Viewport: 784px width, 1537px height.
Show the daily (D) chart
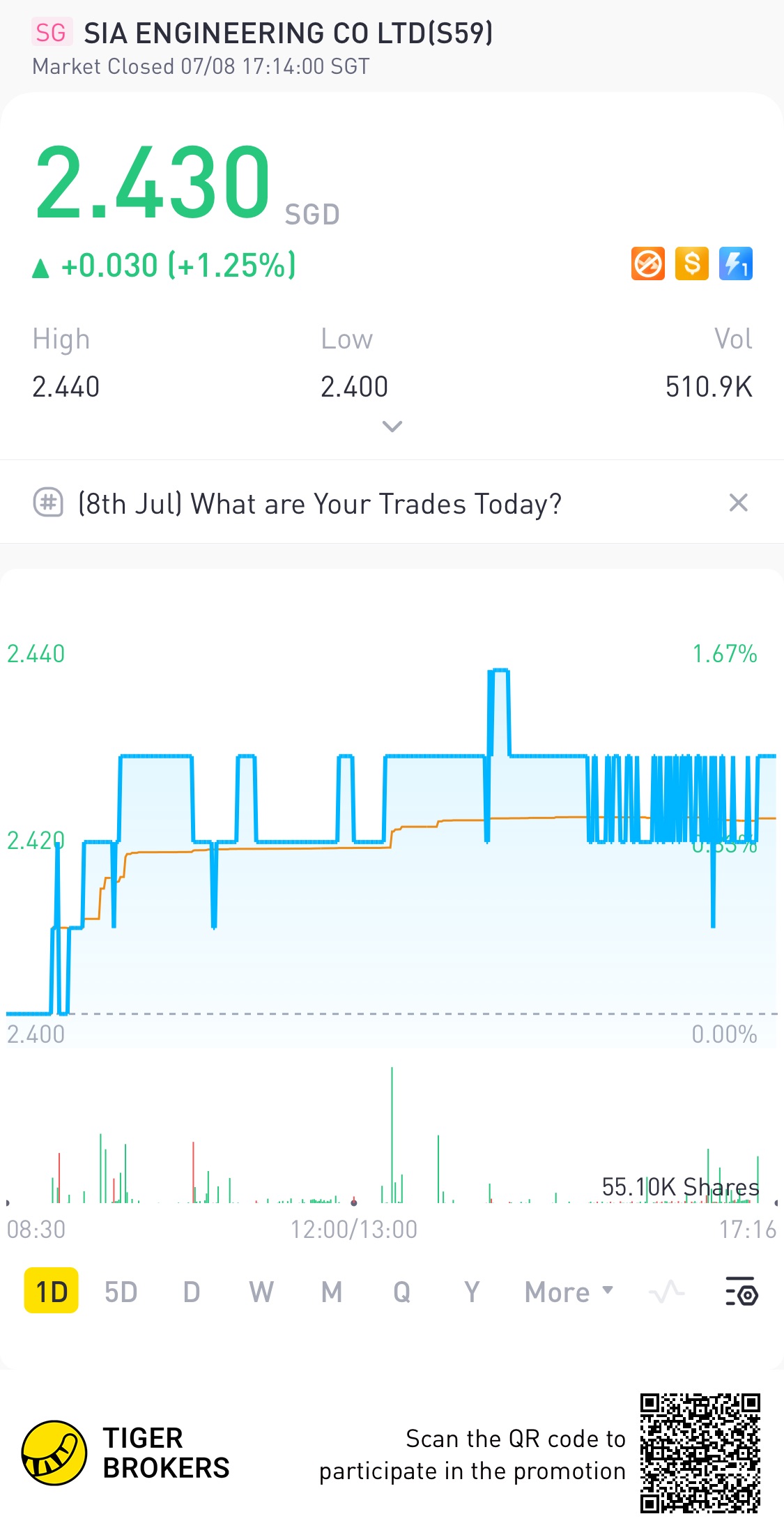pyautogui.click(x=192, y=1292)
